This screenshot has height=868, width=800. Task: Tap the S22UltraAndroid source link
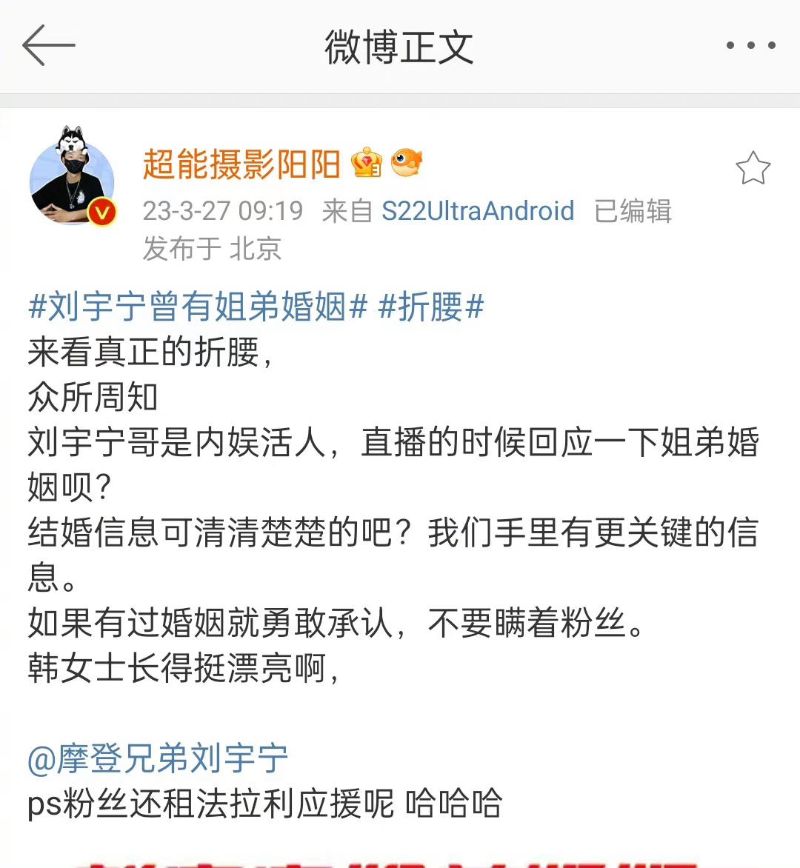pos(478,211)
